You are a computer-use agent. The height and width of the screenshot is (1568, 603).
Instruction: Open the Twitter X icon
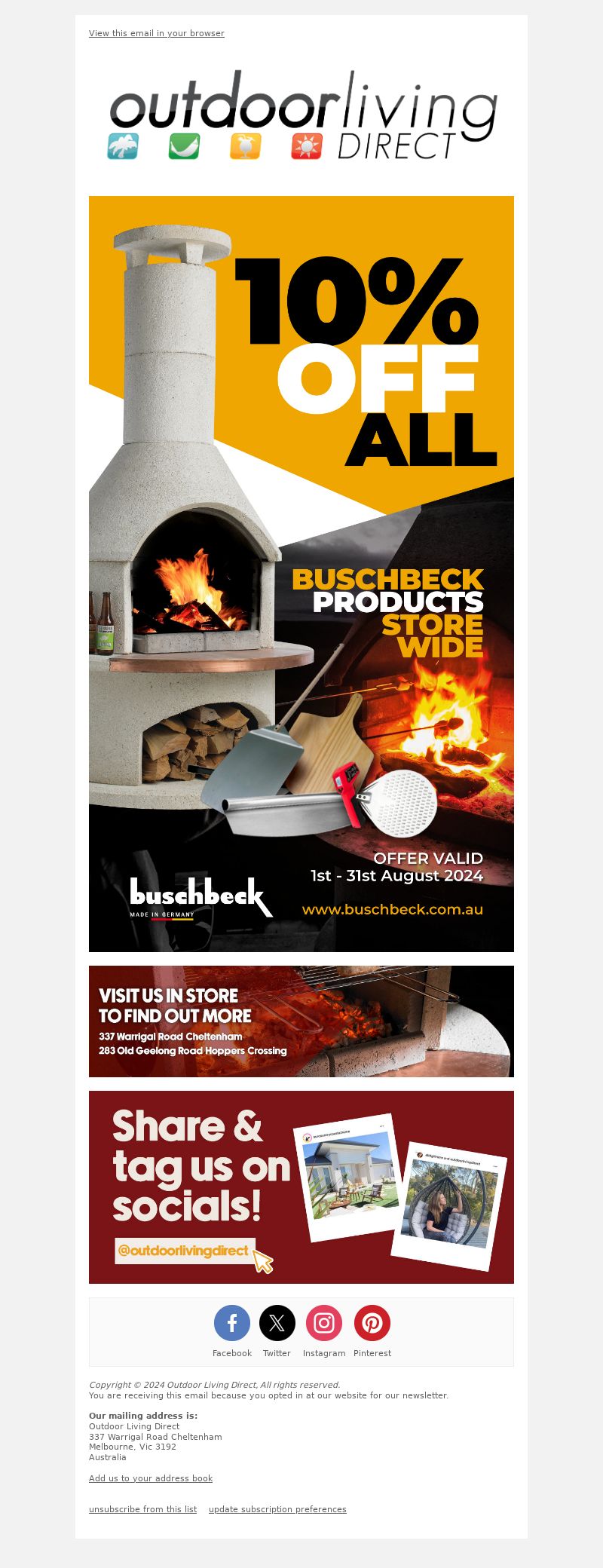(x=277, y=1323)
